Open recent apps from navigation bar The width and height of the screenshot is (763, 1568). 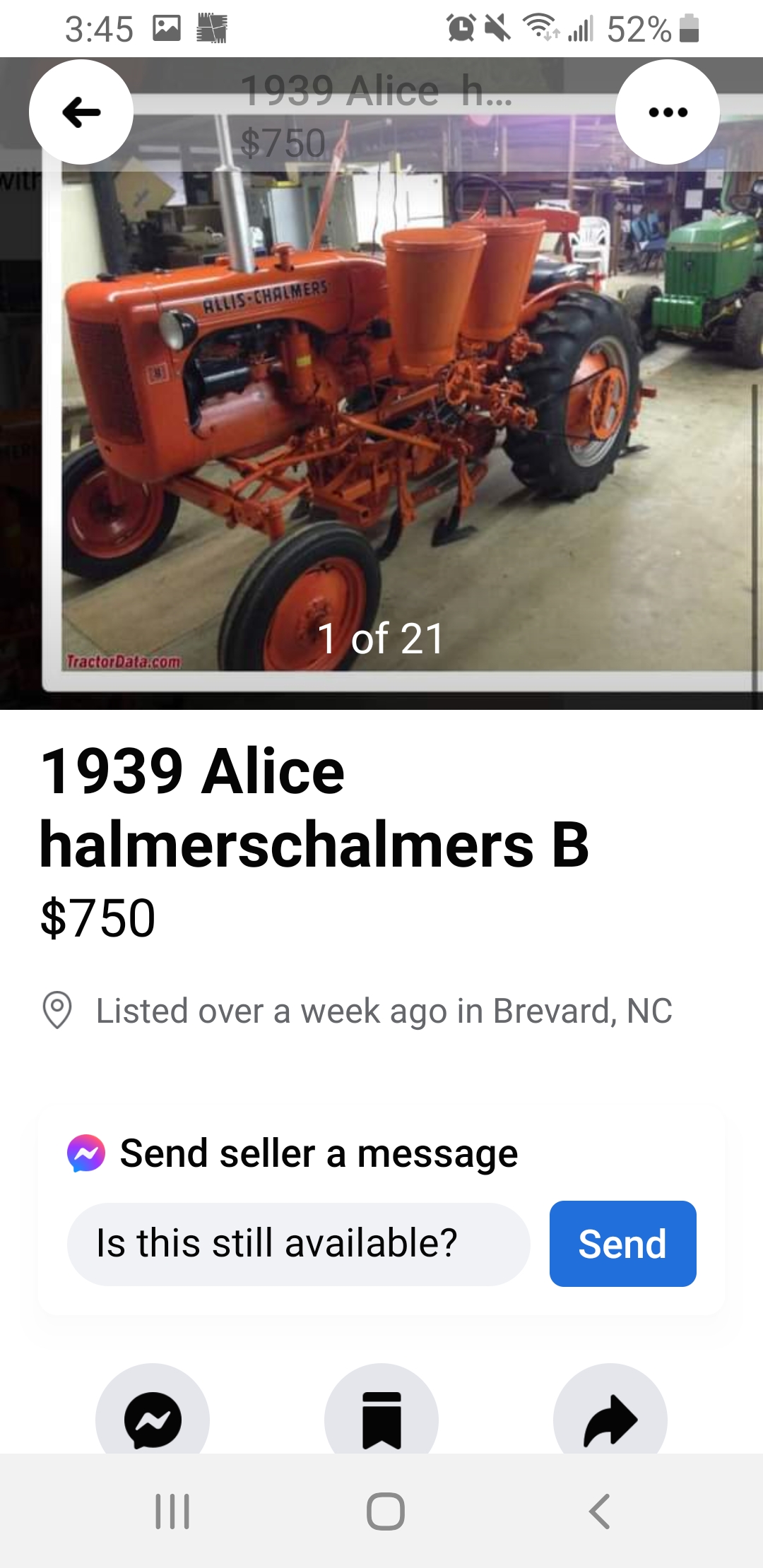pyautogui.click(x=172, y=1511)
